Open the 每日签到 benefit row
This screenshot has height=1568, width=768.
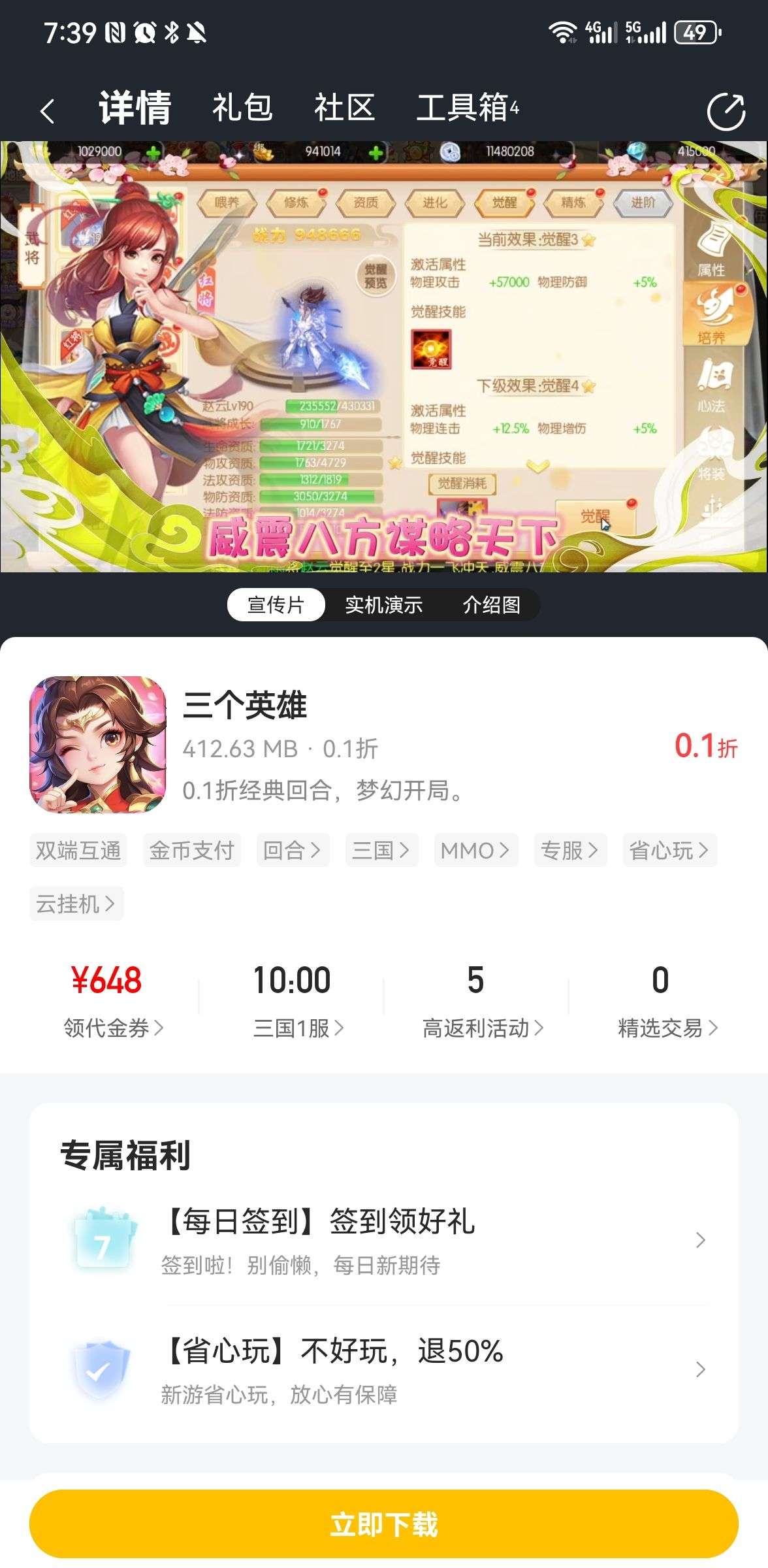(384, 1240)
